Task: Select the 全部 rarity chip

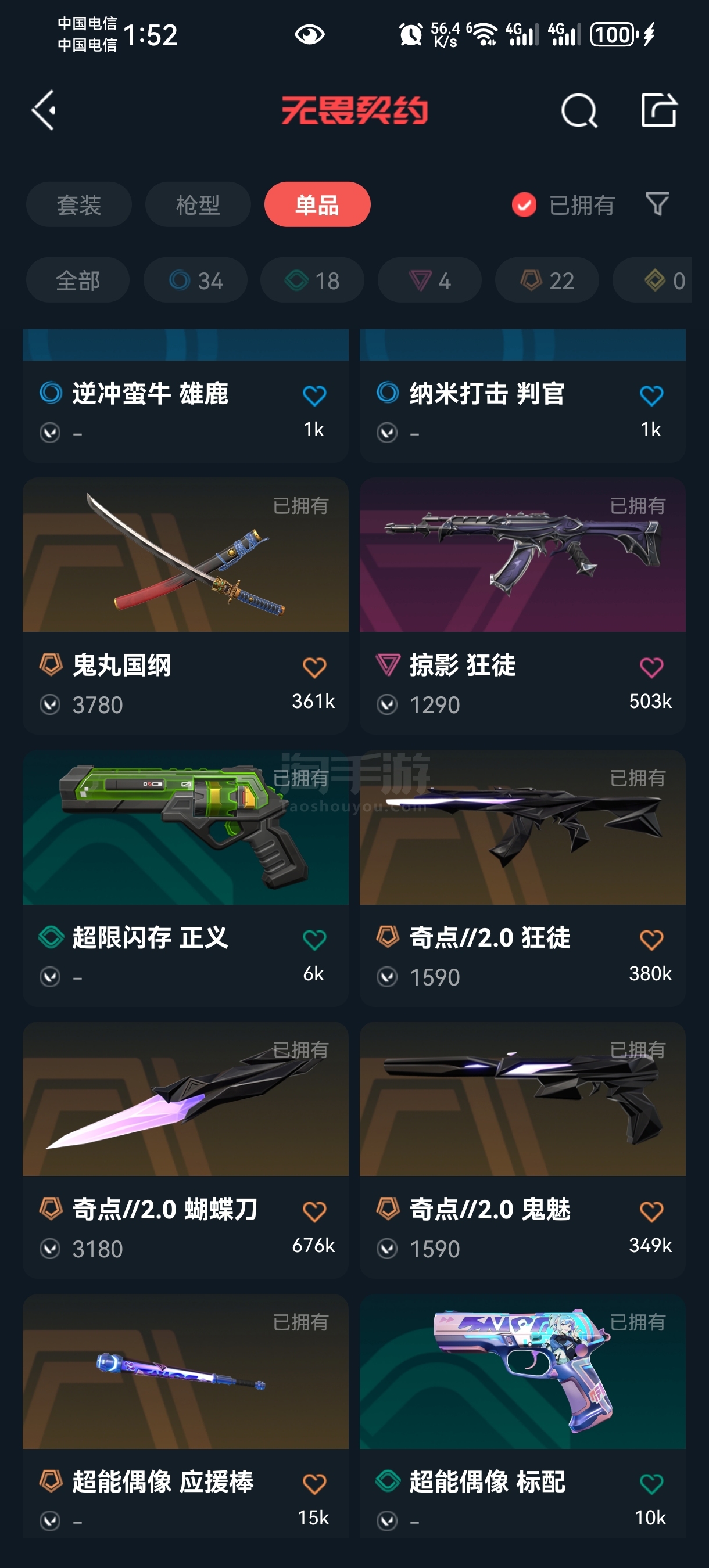Action: (77, 280)
